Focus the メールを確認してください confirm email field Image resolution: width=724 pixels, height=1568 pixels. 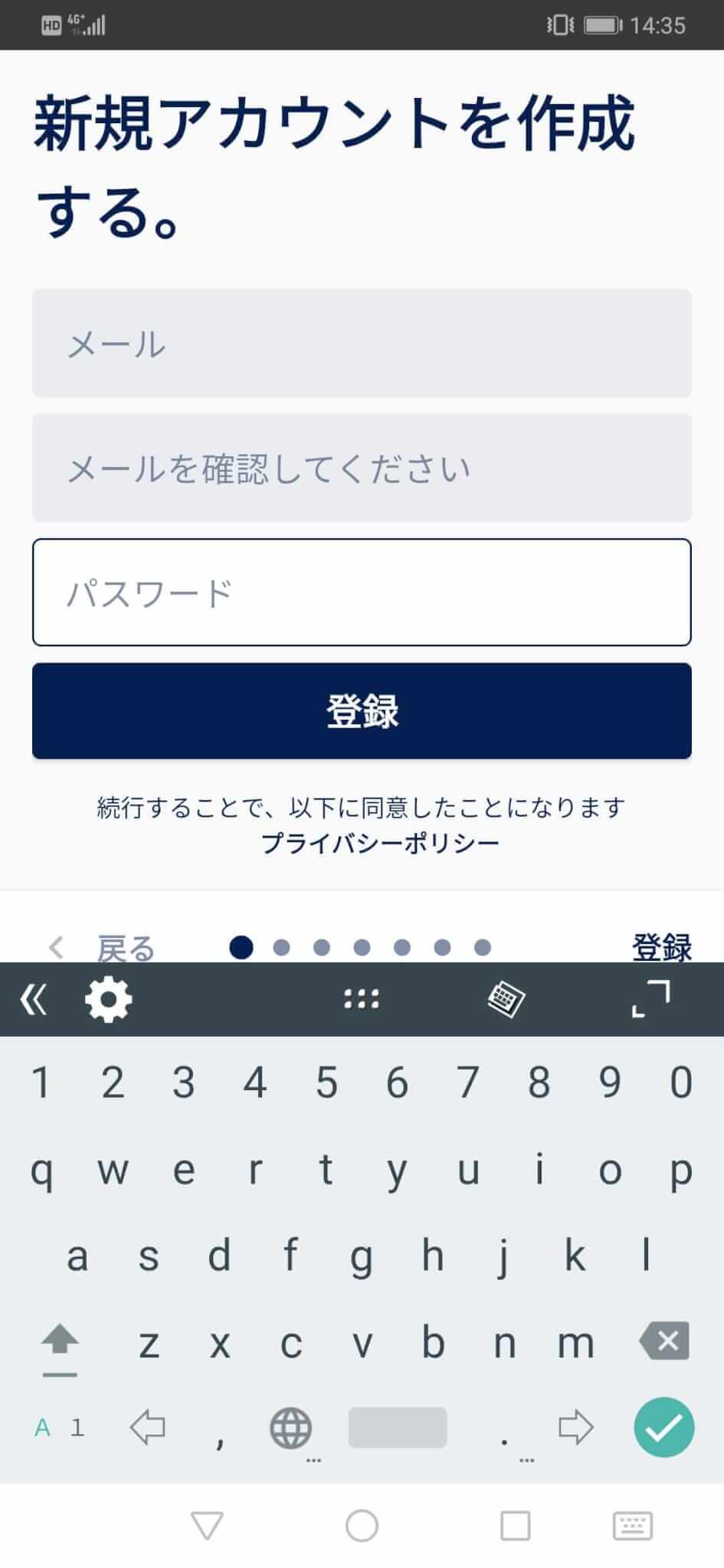362,468
